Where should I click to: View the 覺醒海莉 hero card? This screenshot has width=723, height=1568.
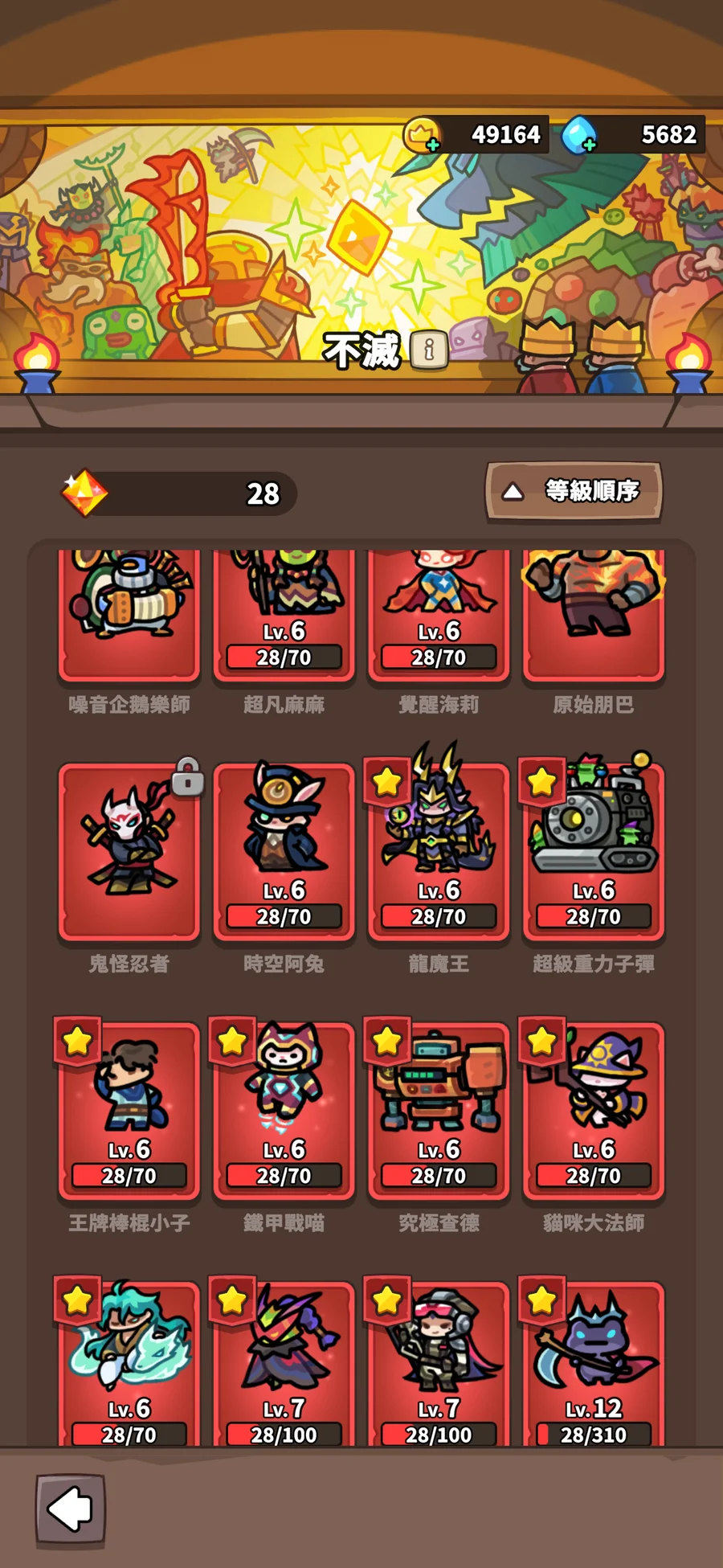click(439, 613)
